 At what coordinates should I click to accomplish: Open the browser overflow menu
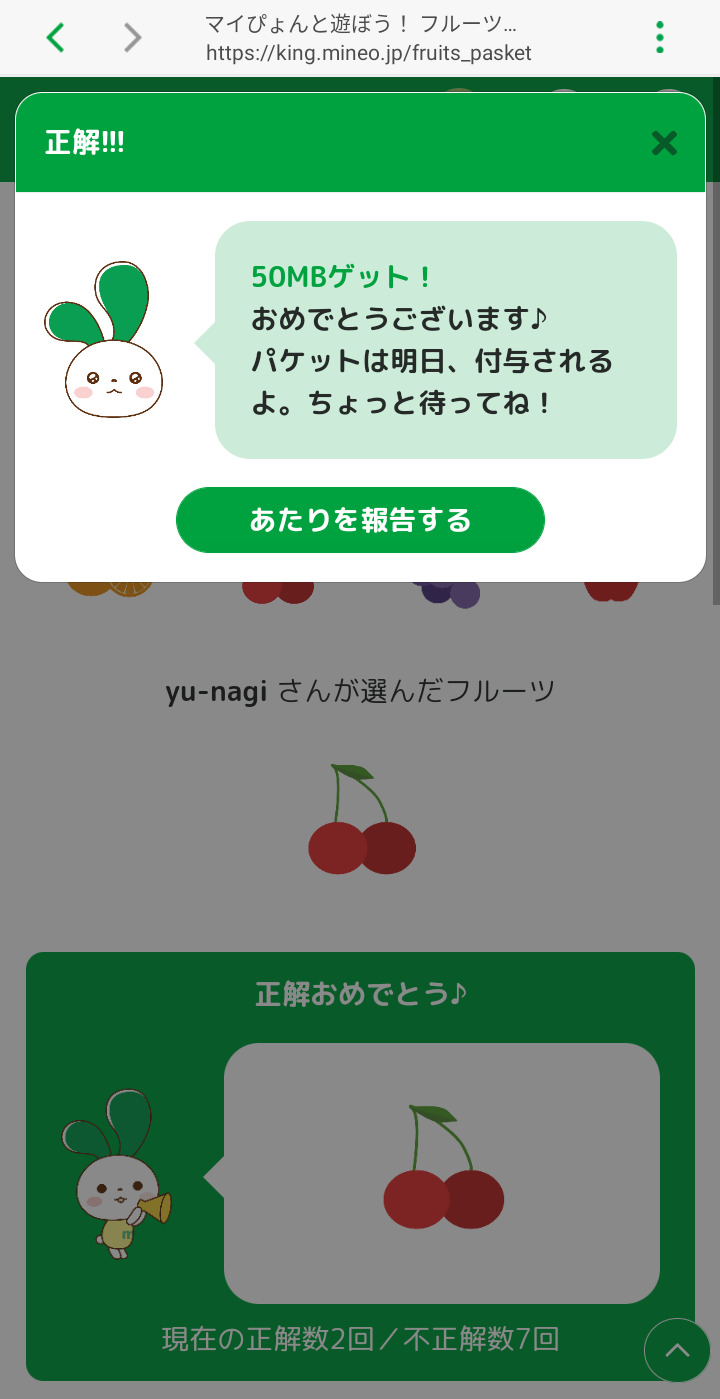point(660,37)
